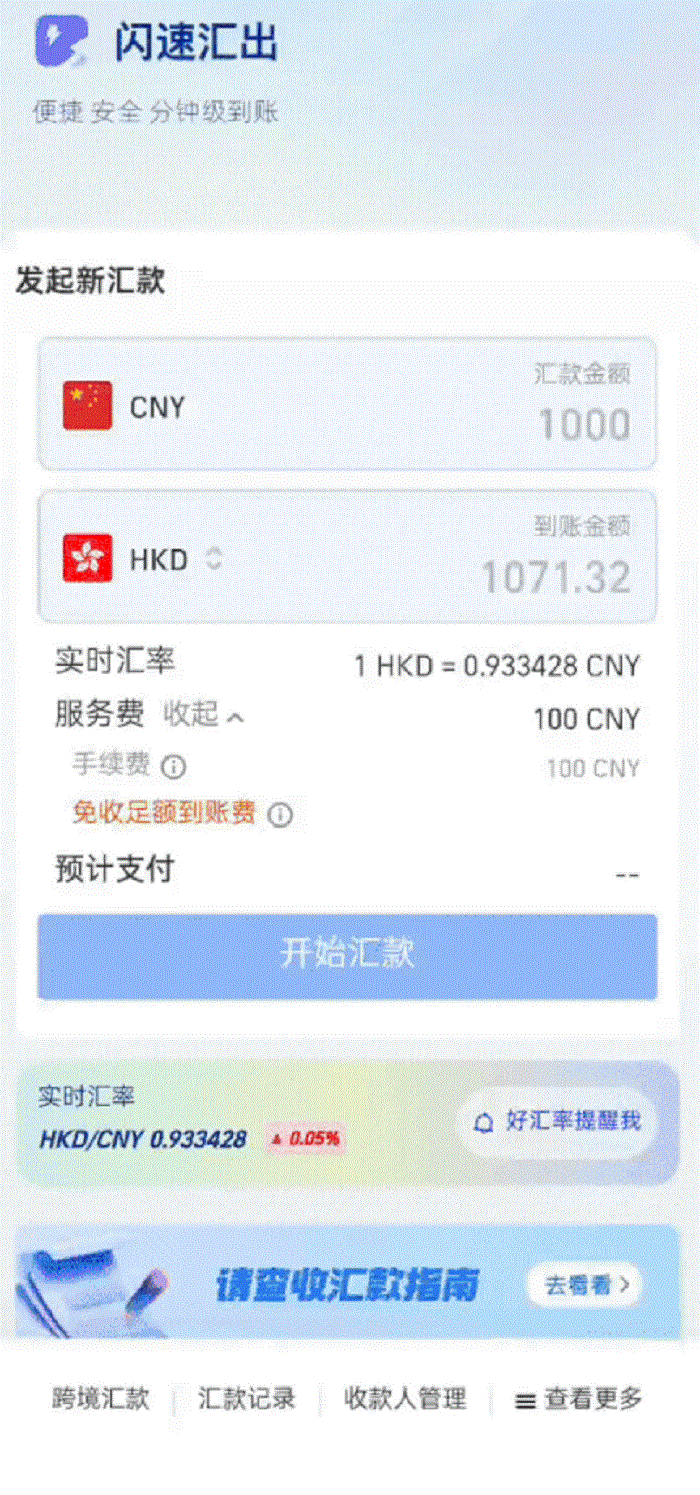Tap the 开始汇款 button
Image resolution: width=700 pixels, height=1495 pixels.
click(347, 955)
